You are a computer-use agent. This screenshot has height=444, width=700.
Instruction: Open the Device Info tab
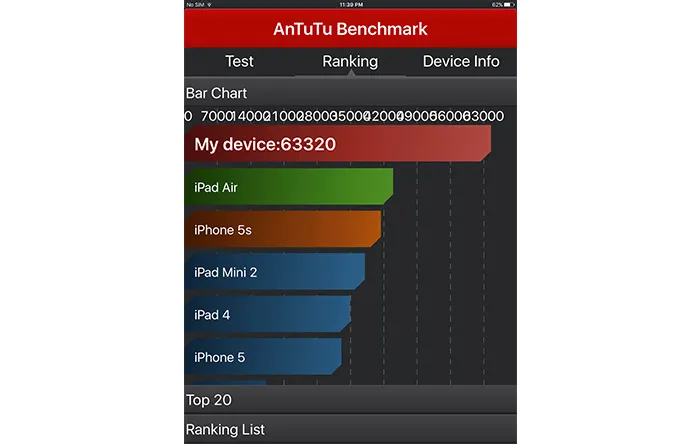[x=461, y=61]
